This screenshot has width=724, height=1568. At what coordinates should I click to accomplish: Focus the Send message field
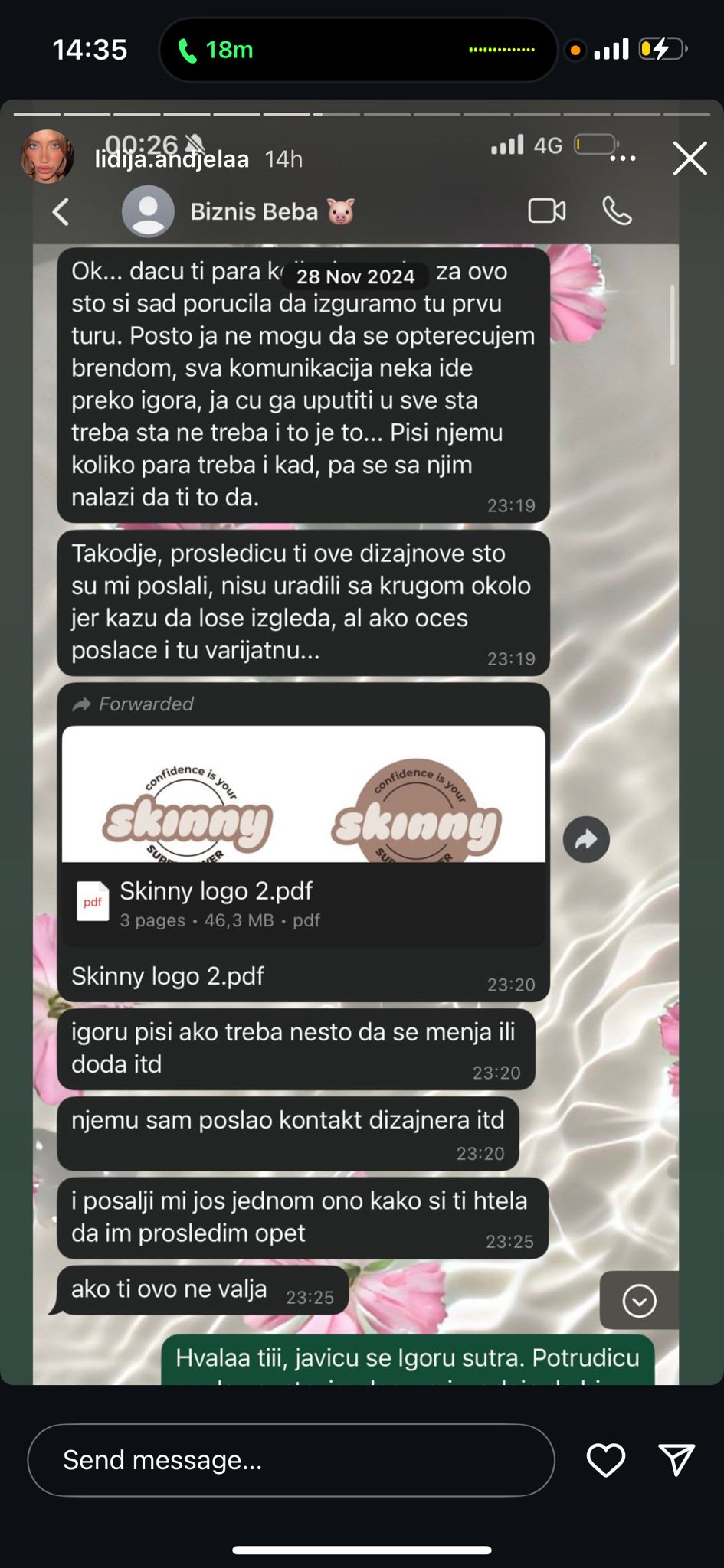click(291, 1460)
